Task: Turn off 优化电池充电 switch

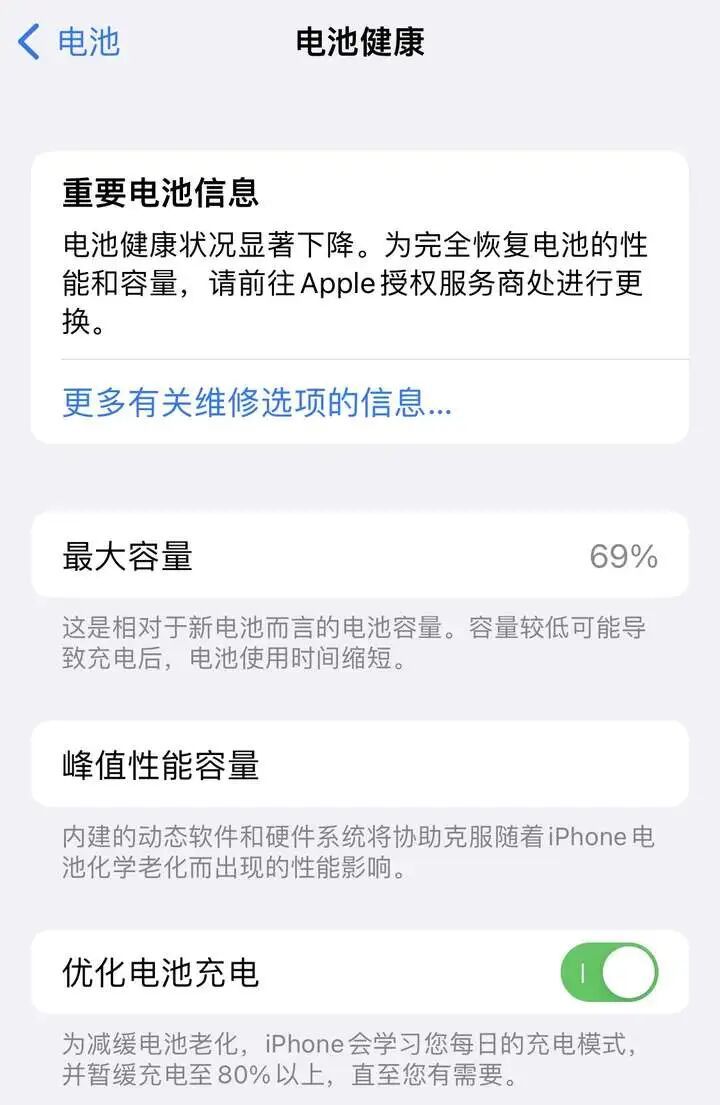Action: (609, 971)
